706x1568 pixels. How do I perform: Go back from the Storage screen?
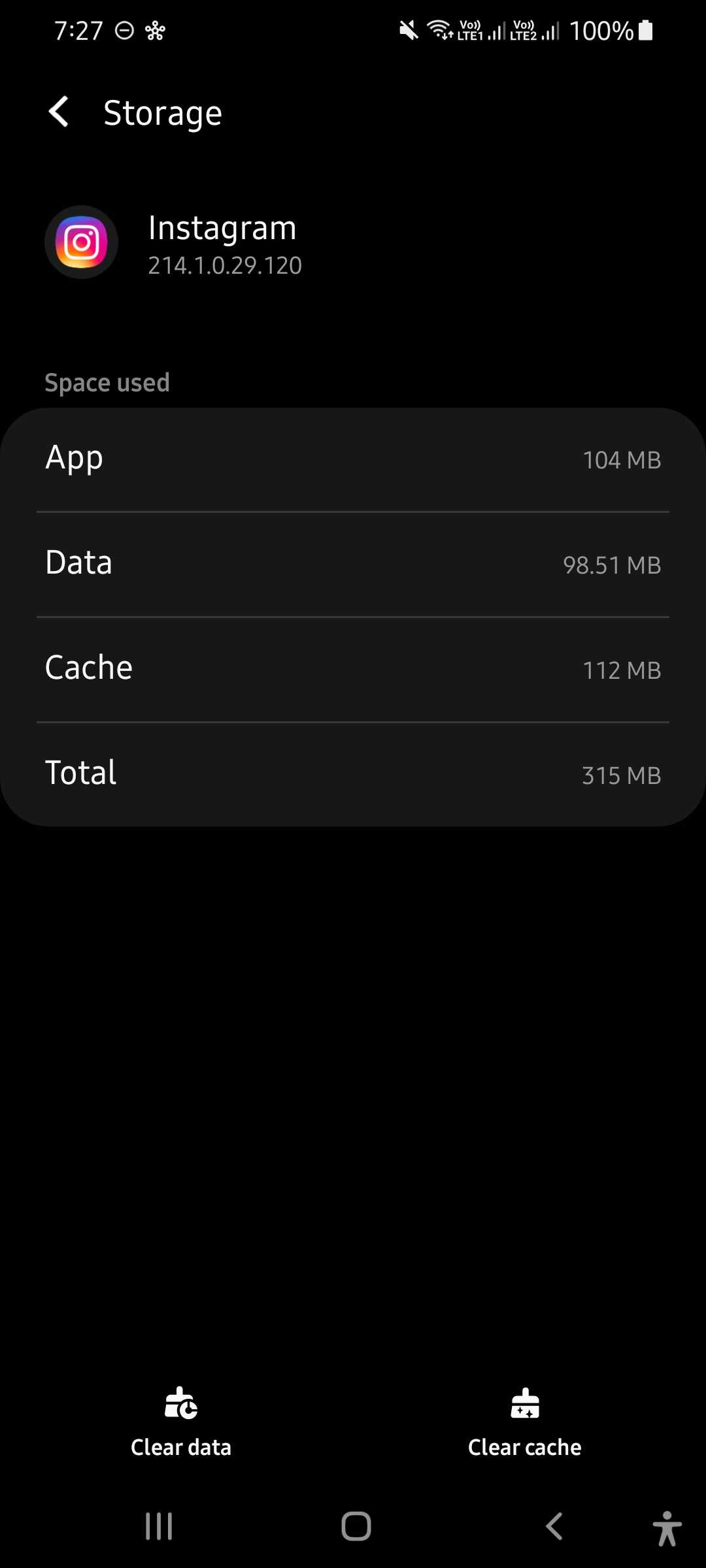[x=59, y=112]
